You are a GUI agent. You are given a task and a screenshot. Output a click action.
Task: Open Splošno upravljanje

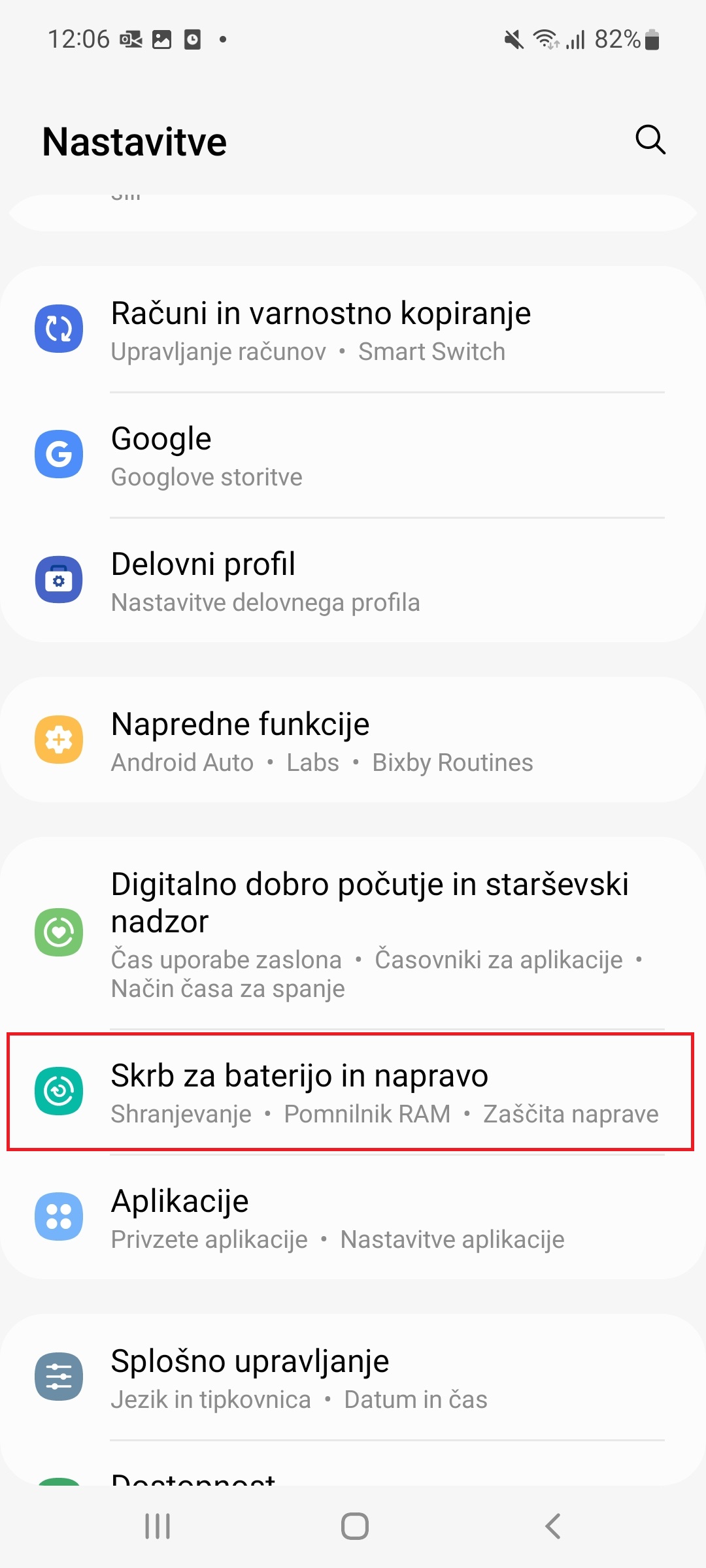[353, 1377]
